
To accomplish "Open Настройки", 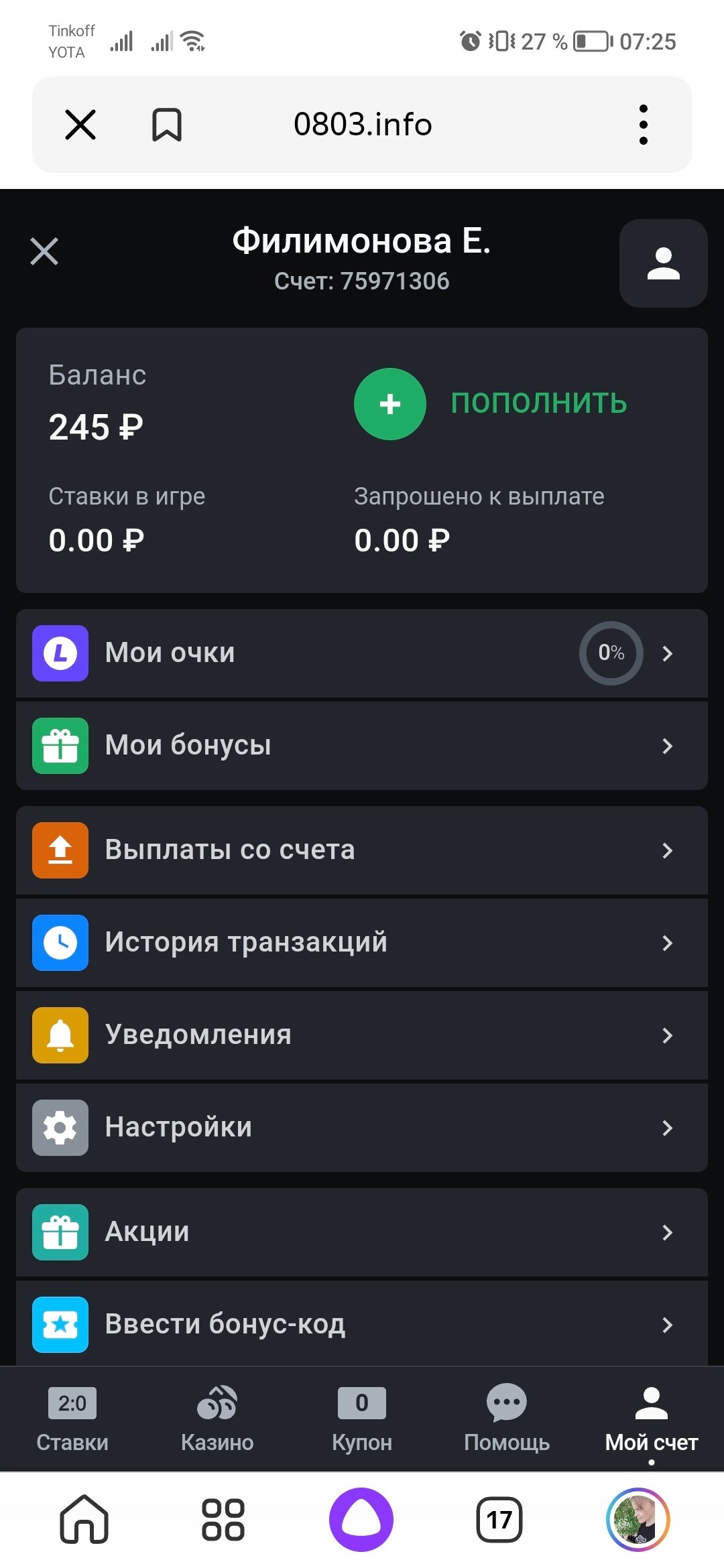I will click(362, 1128).
